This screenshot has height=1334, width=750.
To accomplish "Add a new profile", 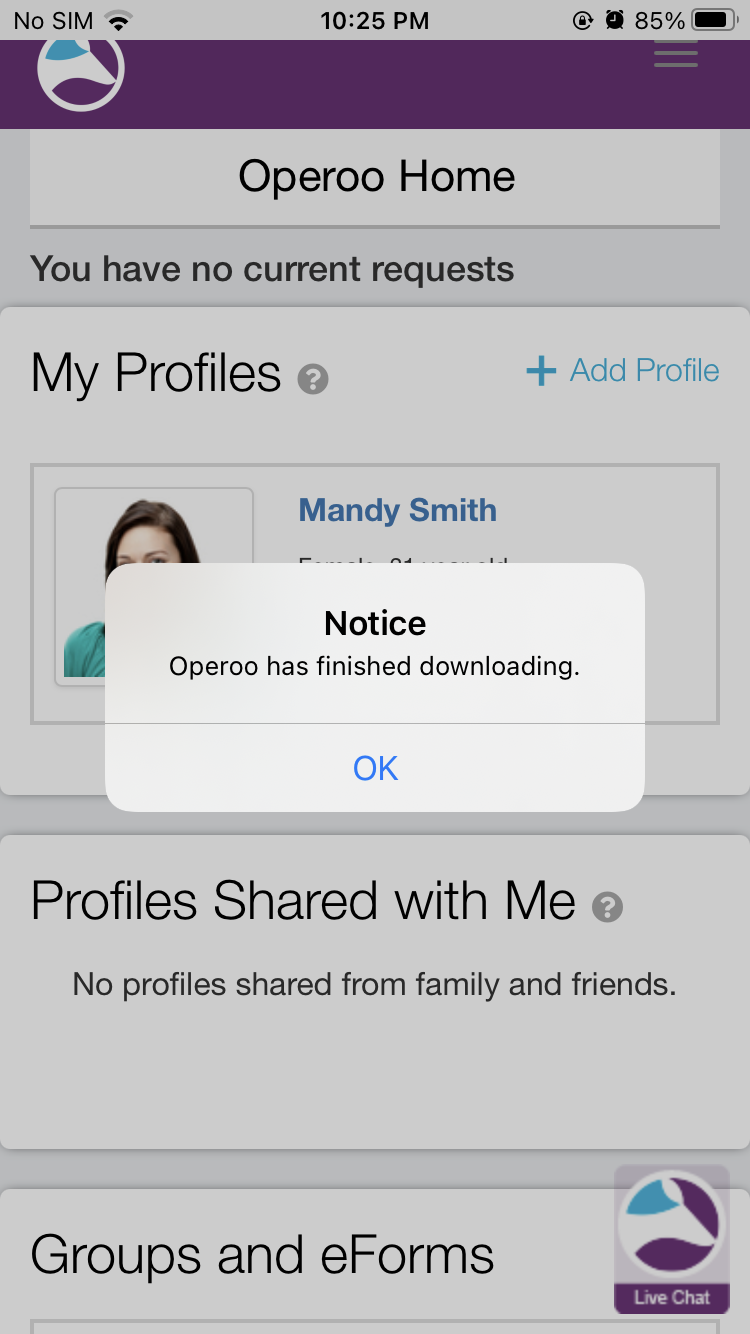I will pos(623,371).
